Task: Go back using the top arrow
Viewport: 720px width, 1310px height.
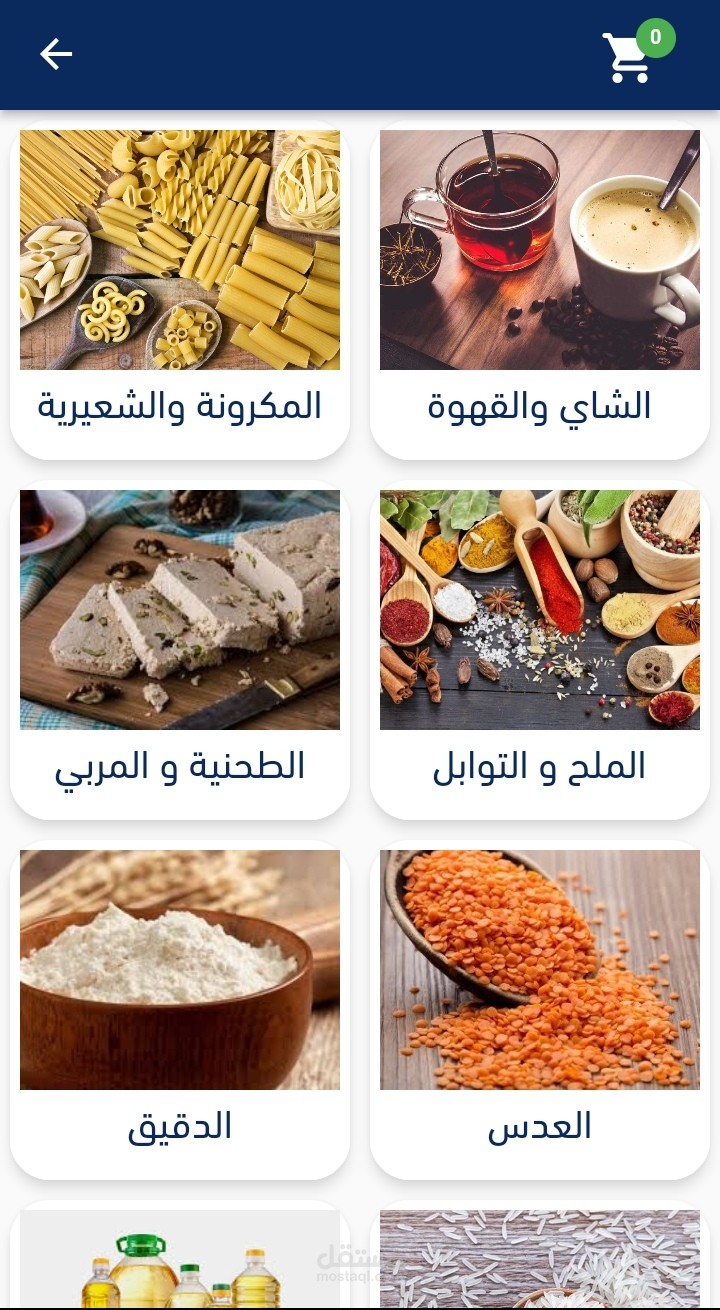Action: (56, 54)
